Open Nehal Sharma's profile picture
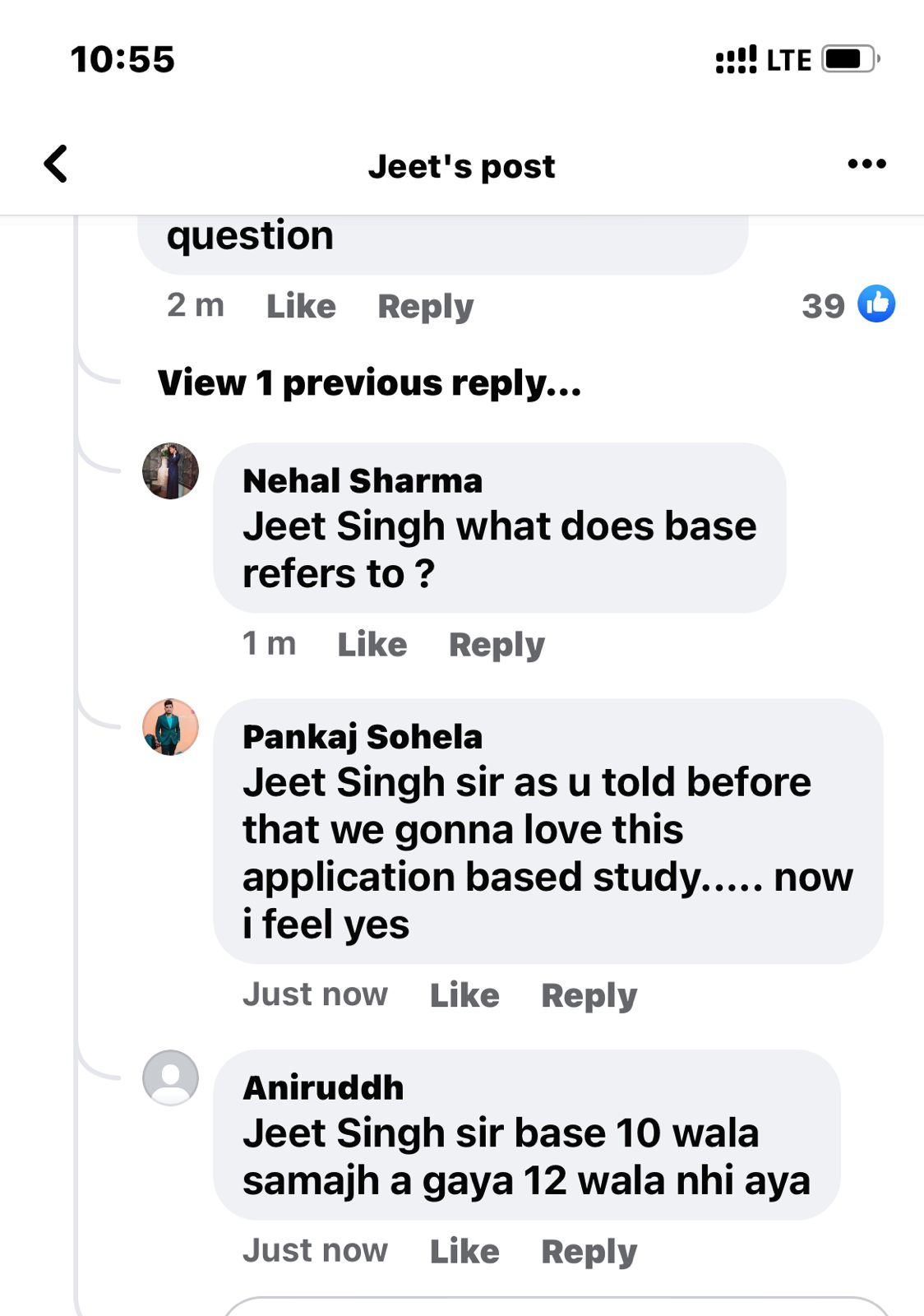Viewport: 924px width, 1316px height. click(x=171, y=471)
